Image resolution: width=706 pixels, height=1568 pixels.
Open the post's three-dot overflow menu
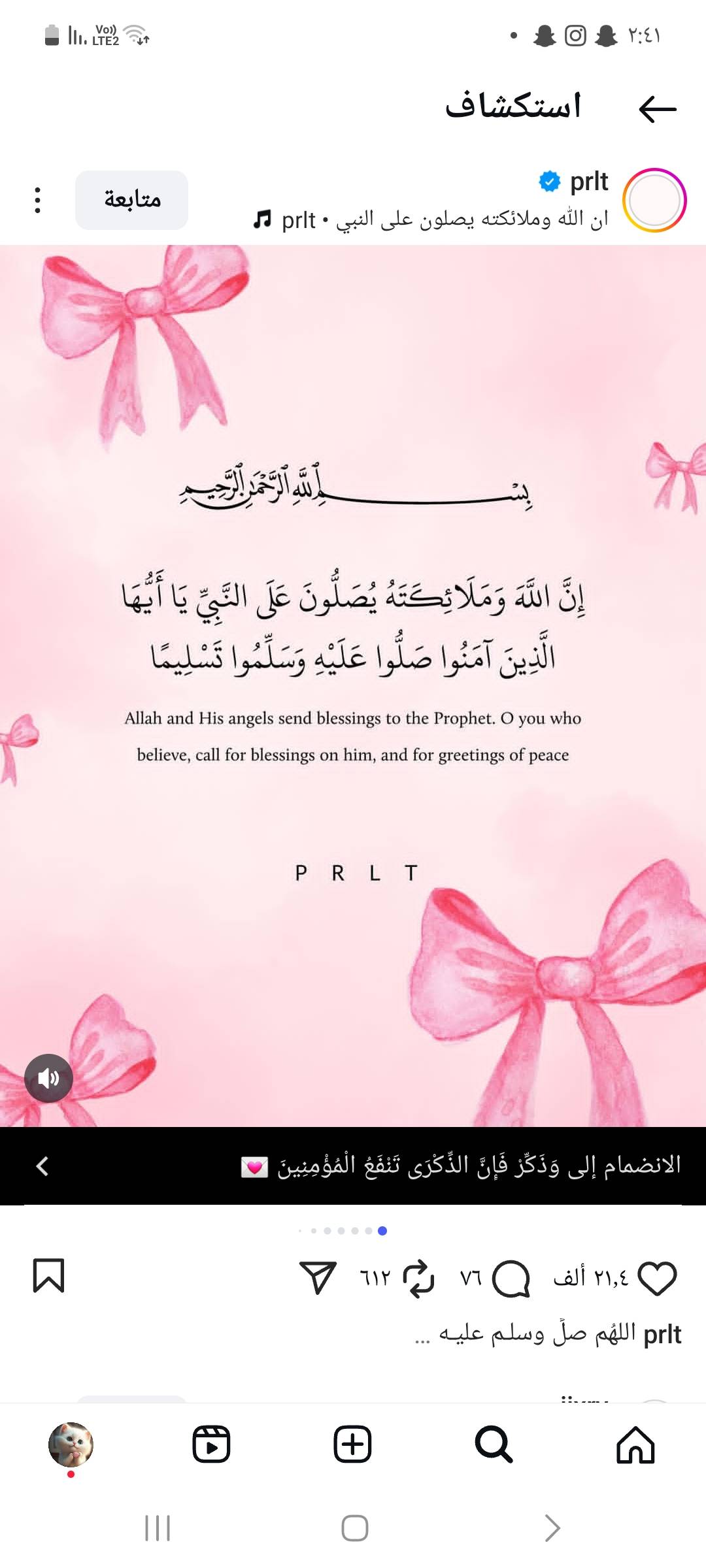pos(37,200)
